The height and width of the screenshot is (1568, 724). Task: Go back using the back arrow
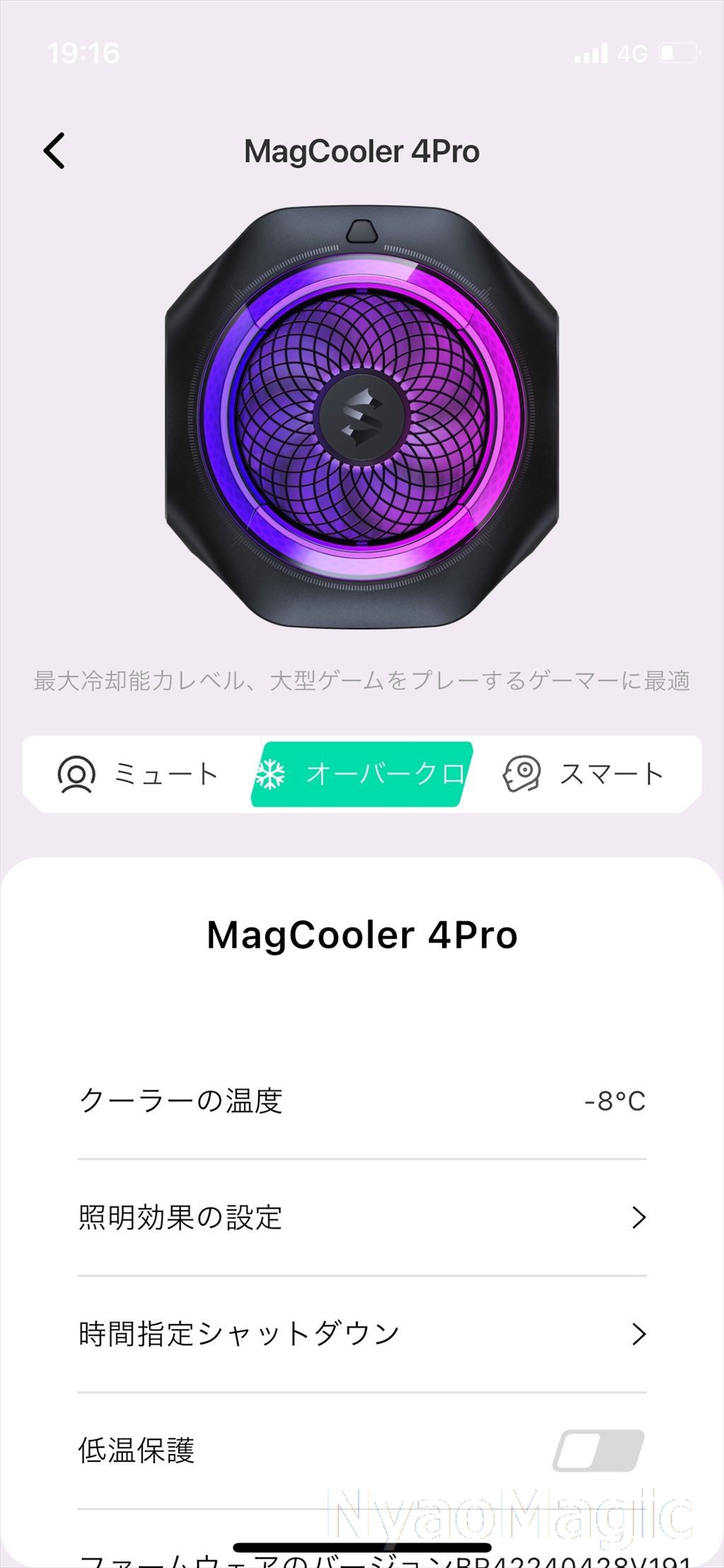[54, 151]
